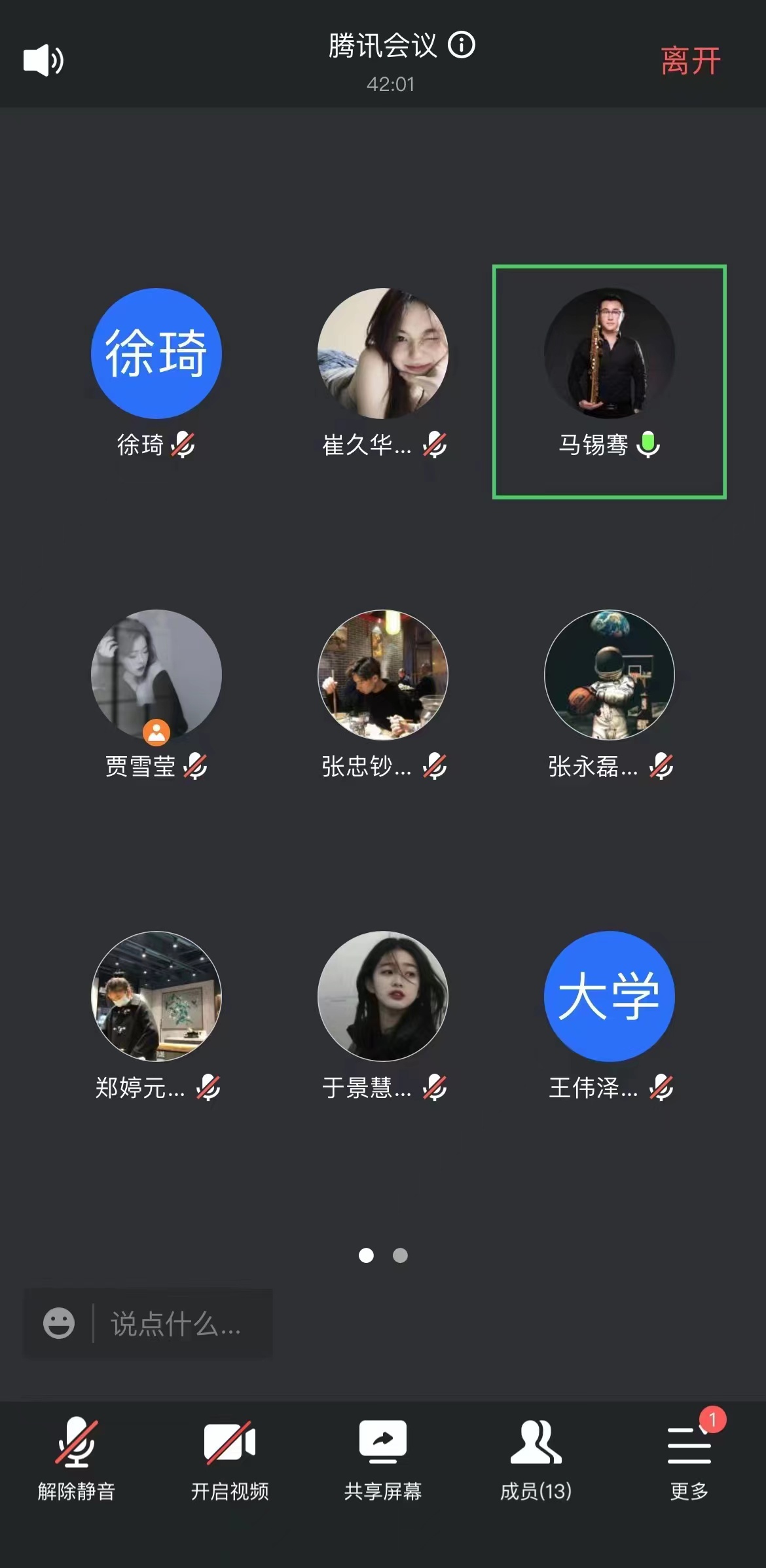This screenshot has width=766, height=1568.
Task: Select participant 徐琦
Action: click(156, 354)
